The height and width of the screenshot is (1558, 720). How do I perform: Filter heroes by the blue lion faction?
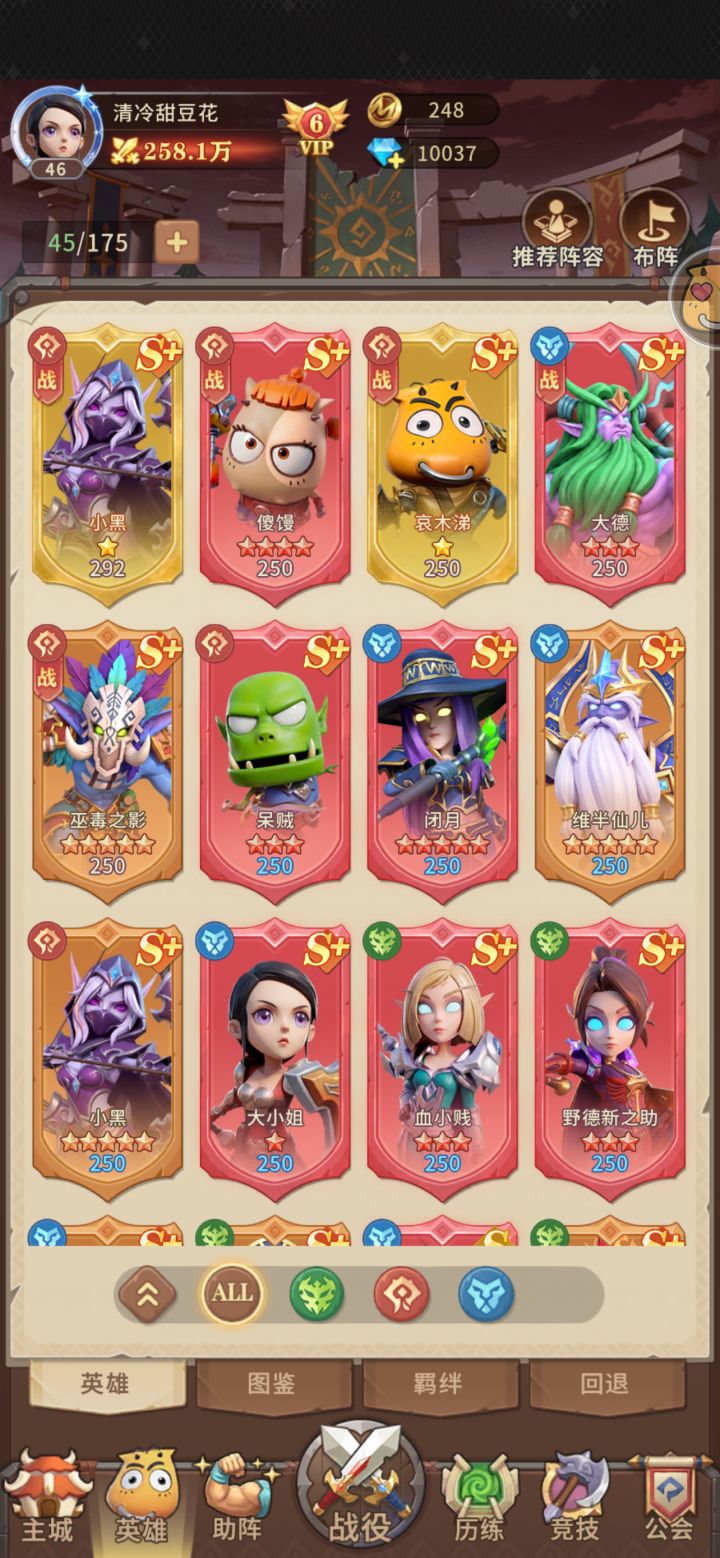coord(486,1294)
